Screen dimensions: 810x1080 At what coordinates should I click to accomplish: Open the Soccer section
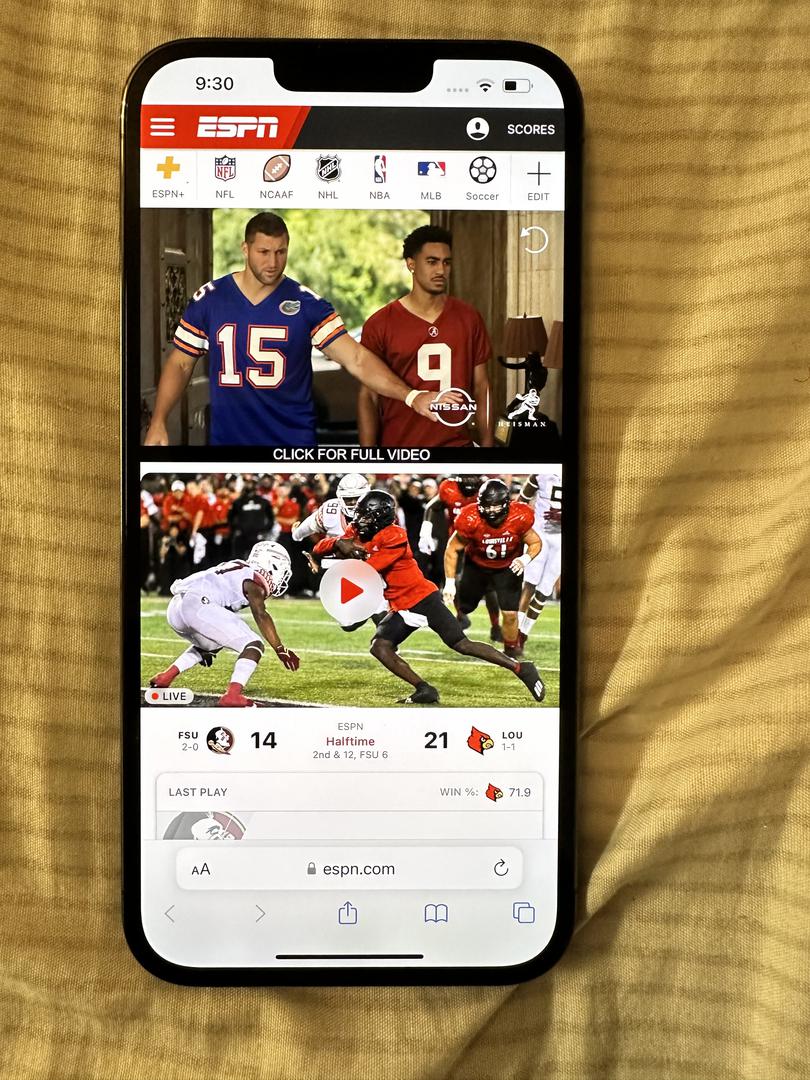482,178
